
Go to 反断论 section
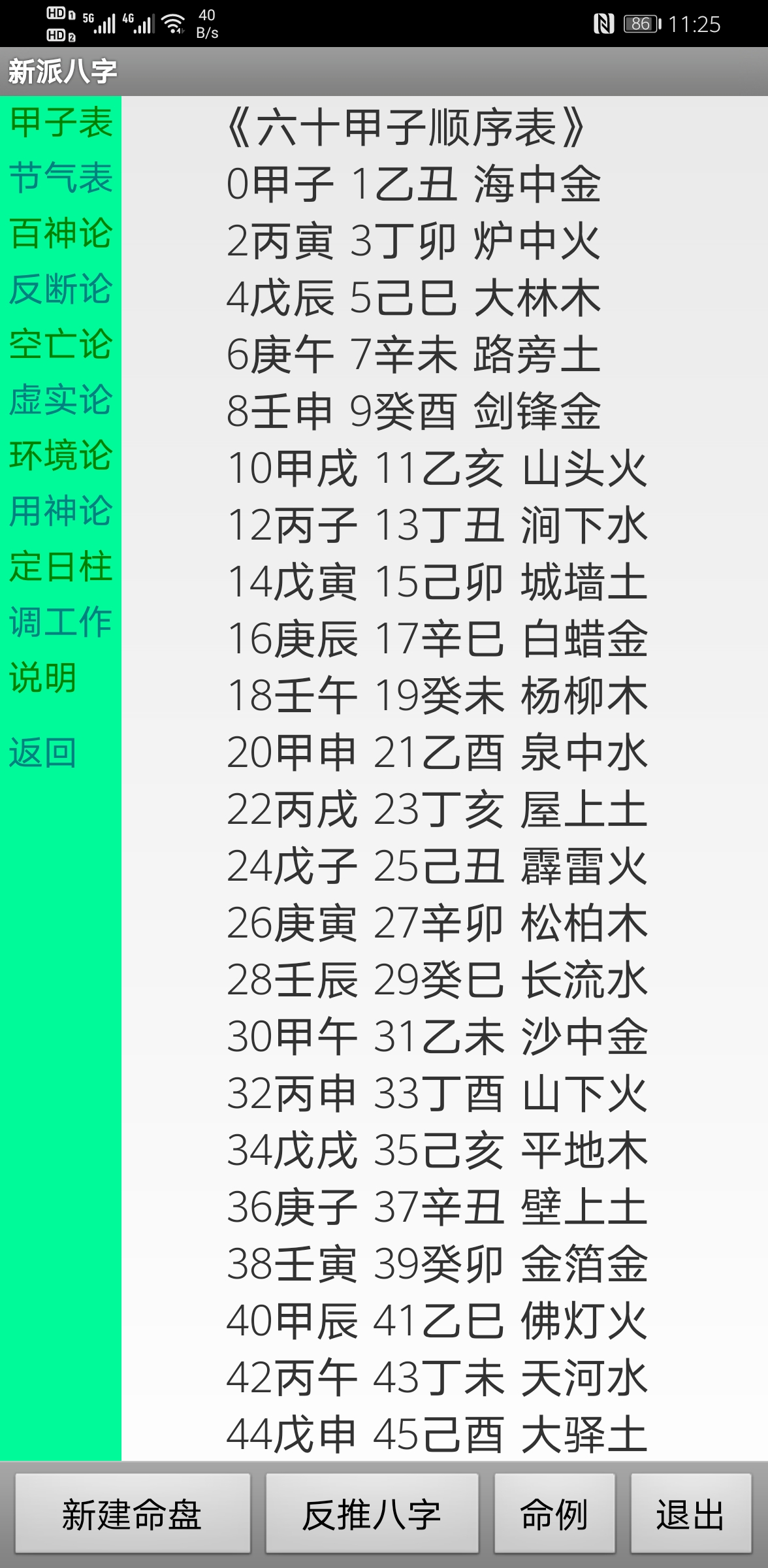(x=61, y=289)
